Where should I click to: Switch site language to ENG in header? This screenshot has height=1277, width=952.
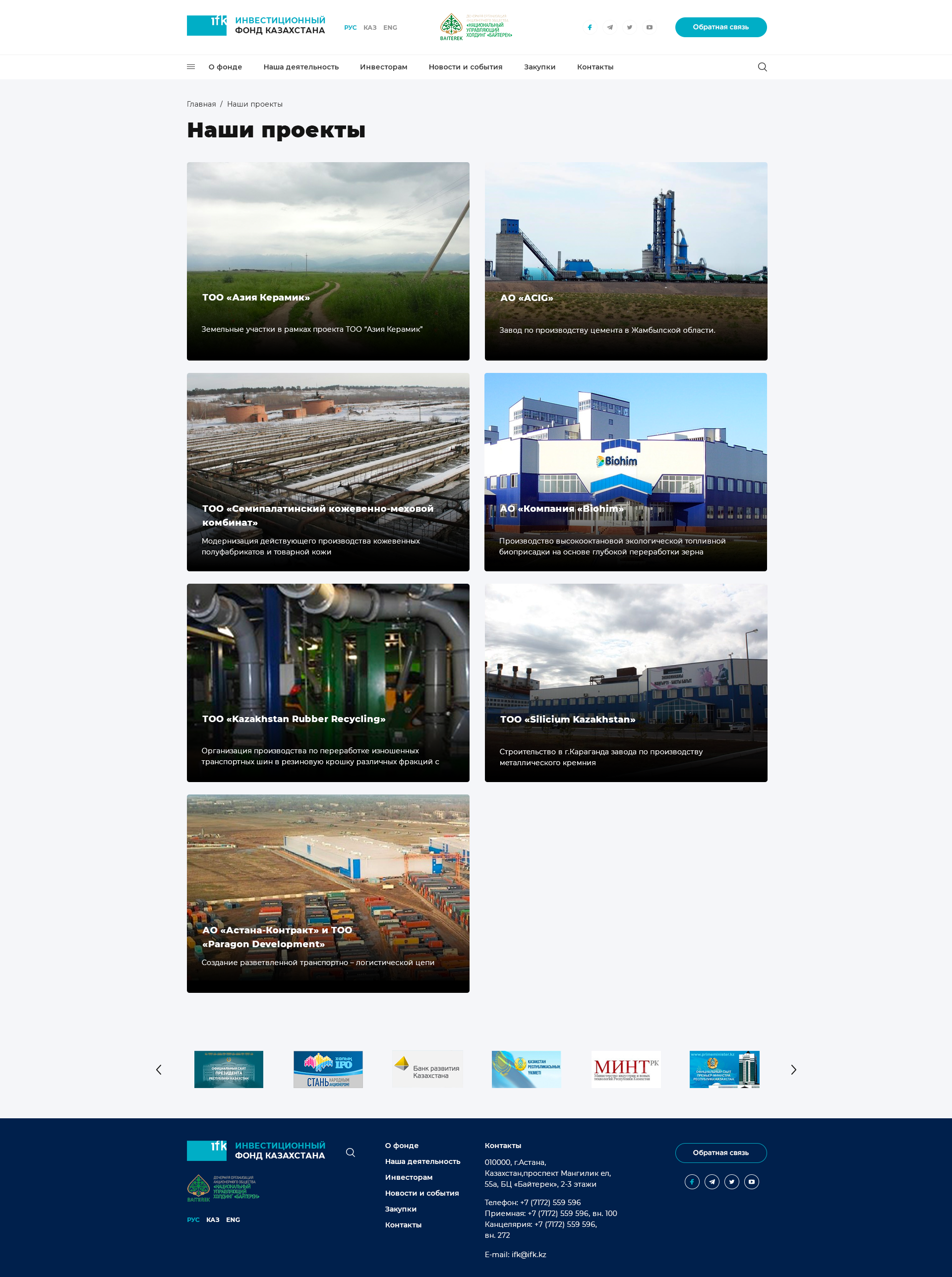click(390, 28)
